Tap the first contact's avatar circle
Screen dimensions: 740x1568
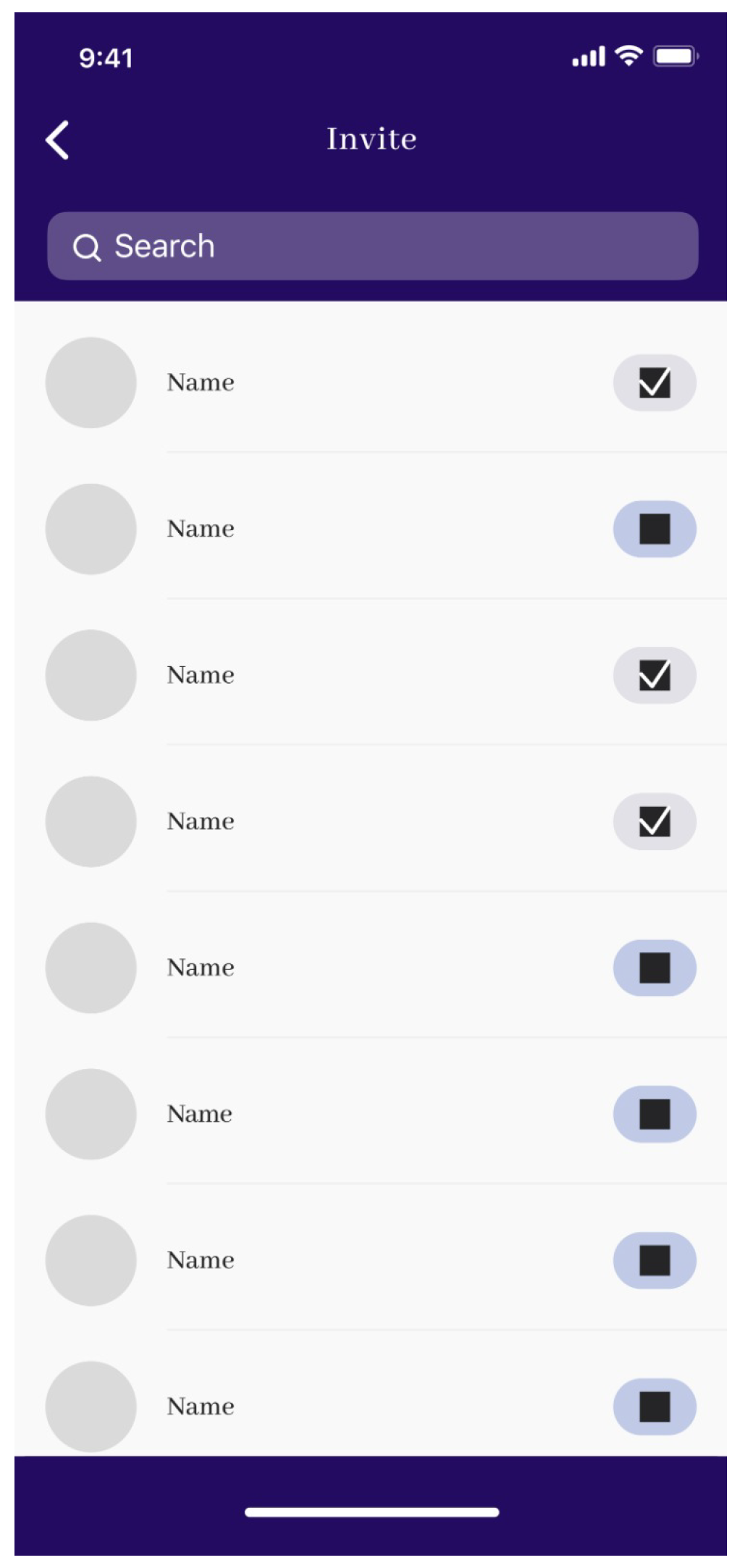pyautogui.click(x=91, y=382)
